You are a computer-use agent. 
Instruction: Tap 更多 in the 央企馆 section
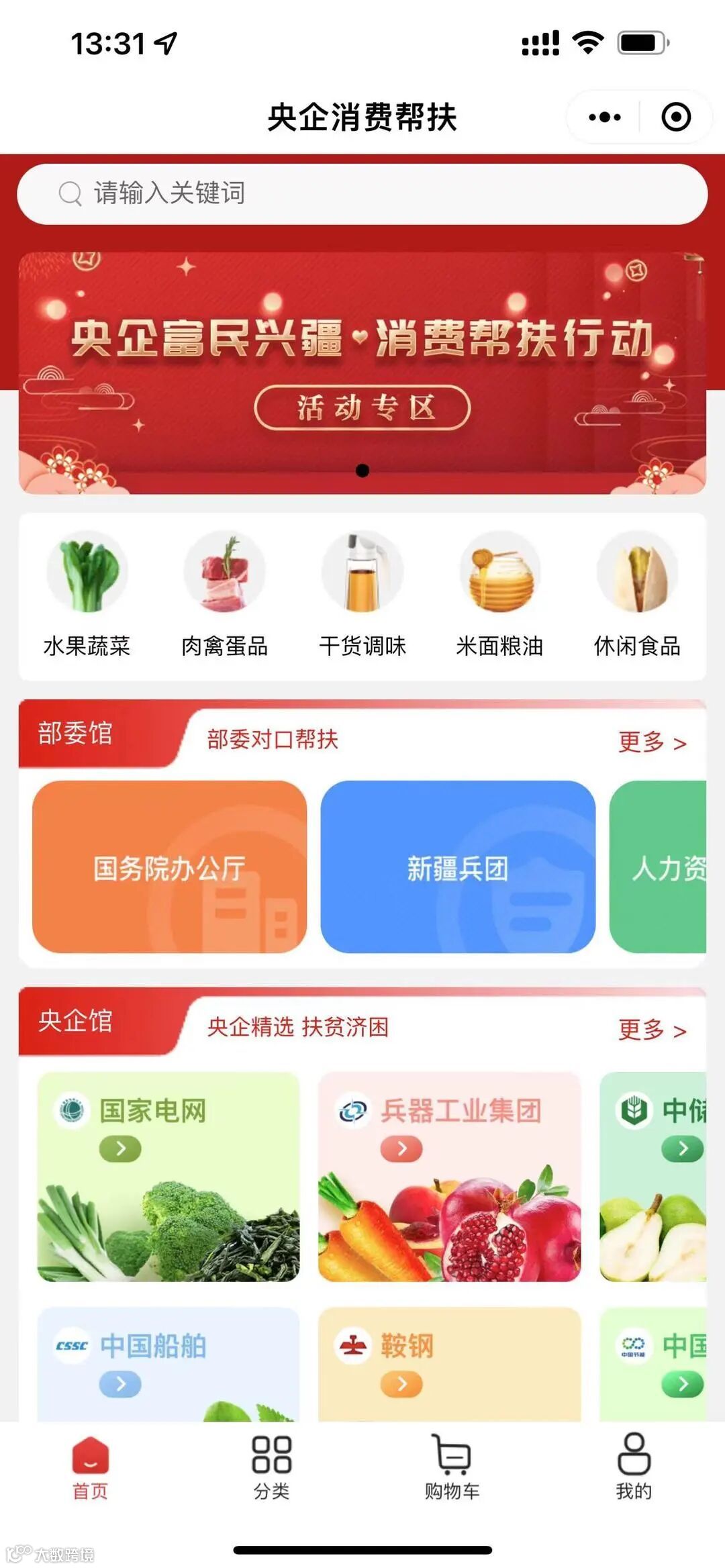652,1030
